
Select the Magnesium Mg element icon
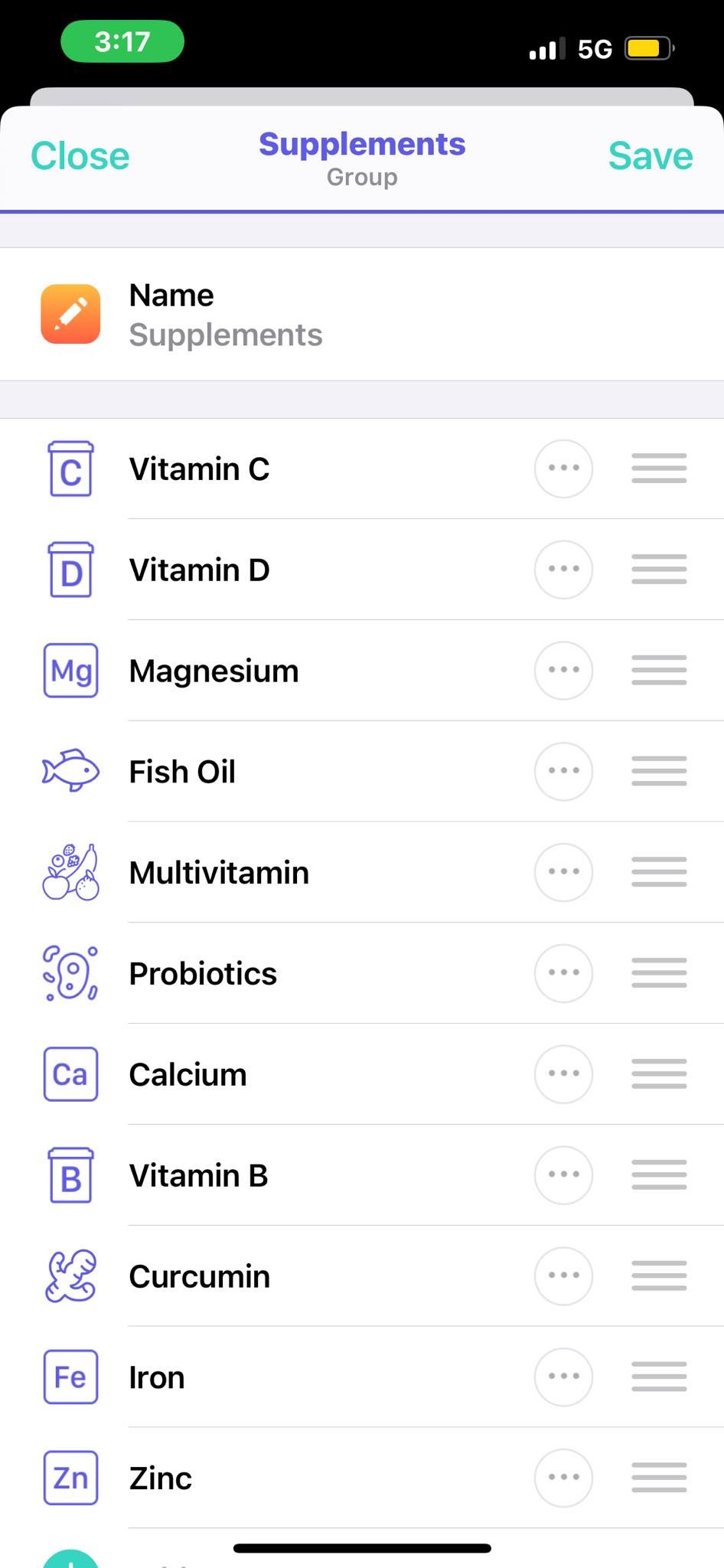click(x=70, y=671)
